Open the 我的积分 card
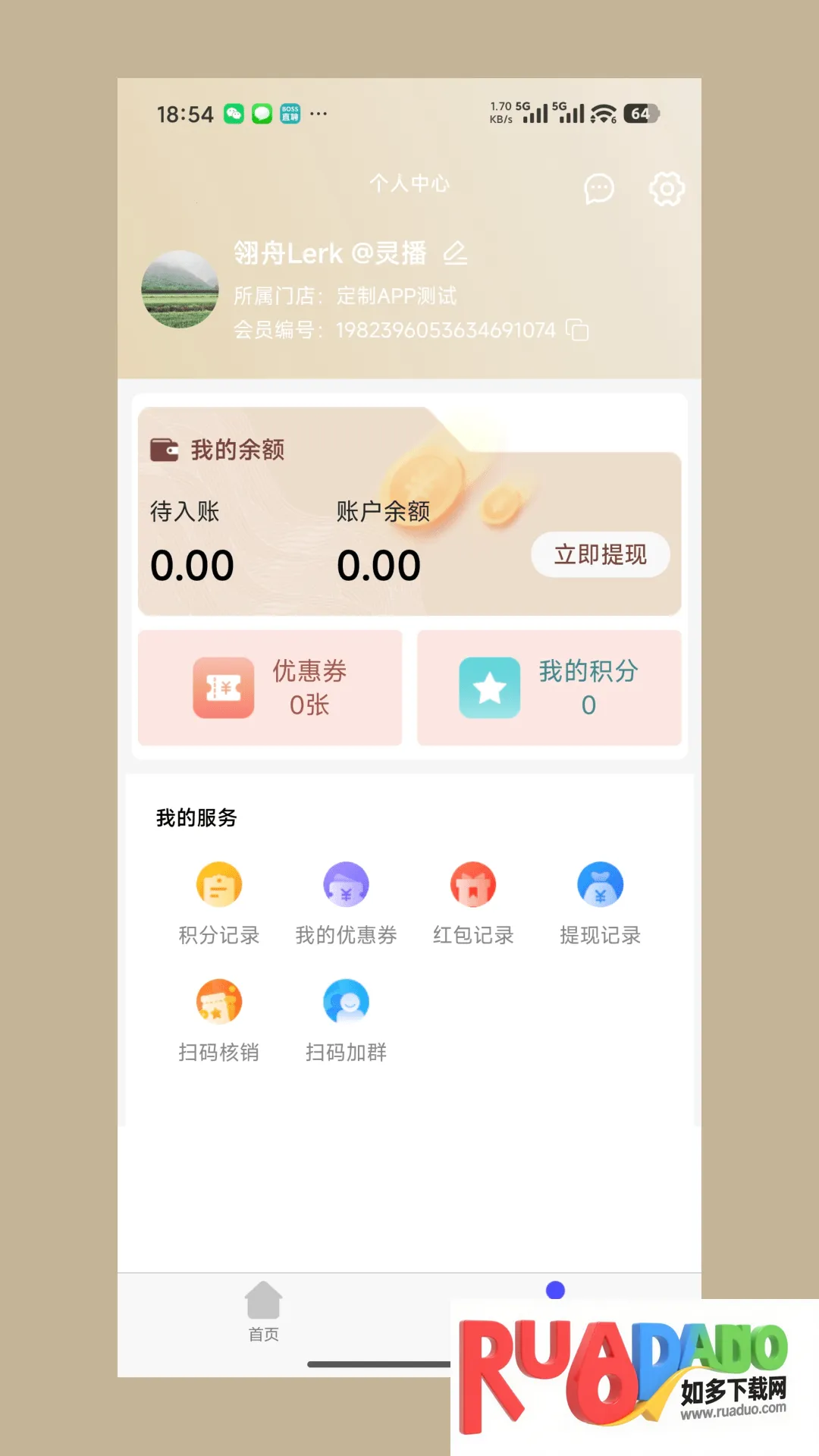 [549, 687]
